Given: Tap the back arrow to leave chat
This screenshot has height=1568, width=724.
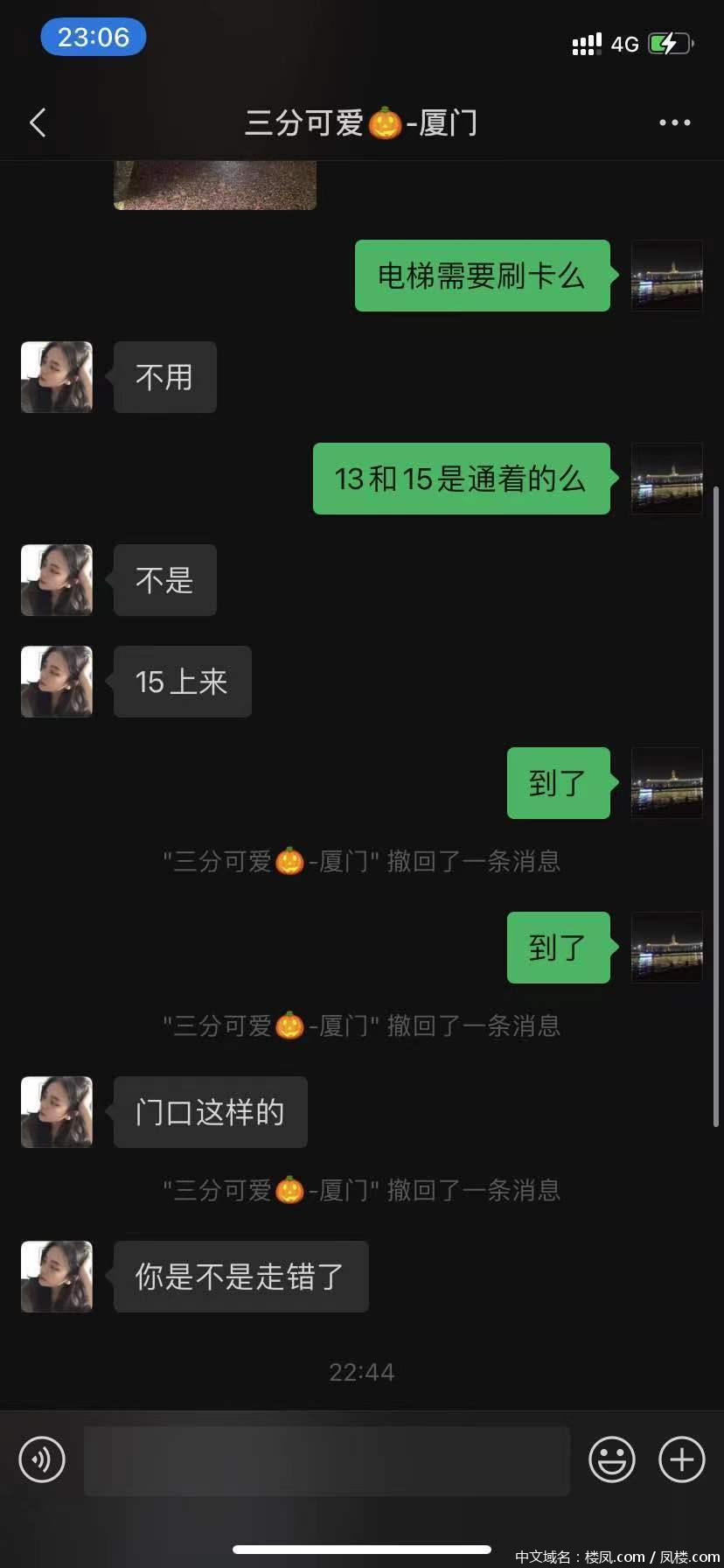Looking at the screenshot, I should [x=37, y=122].
